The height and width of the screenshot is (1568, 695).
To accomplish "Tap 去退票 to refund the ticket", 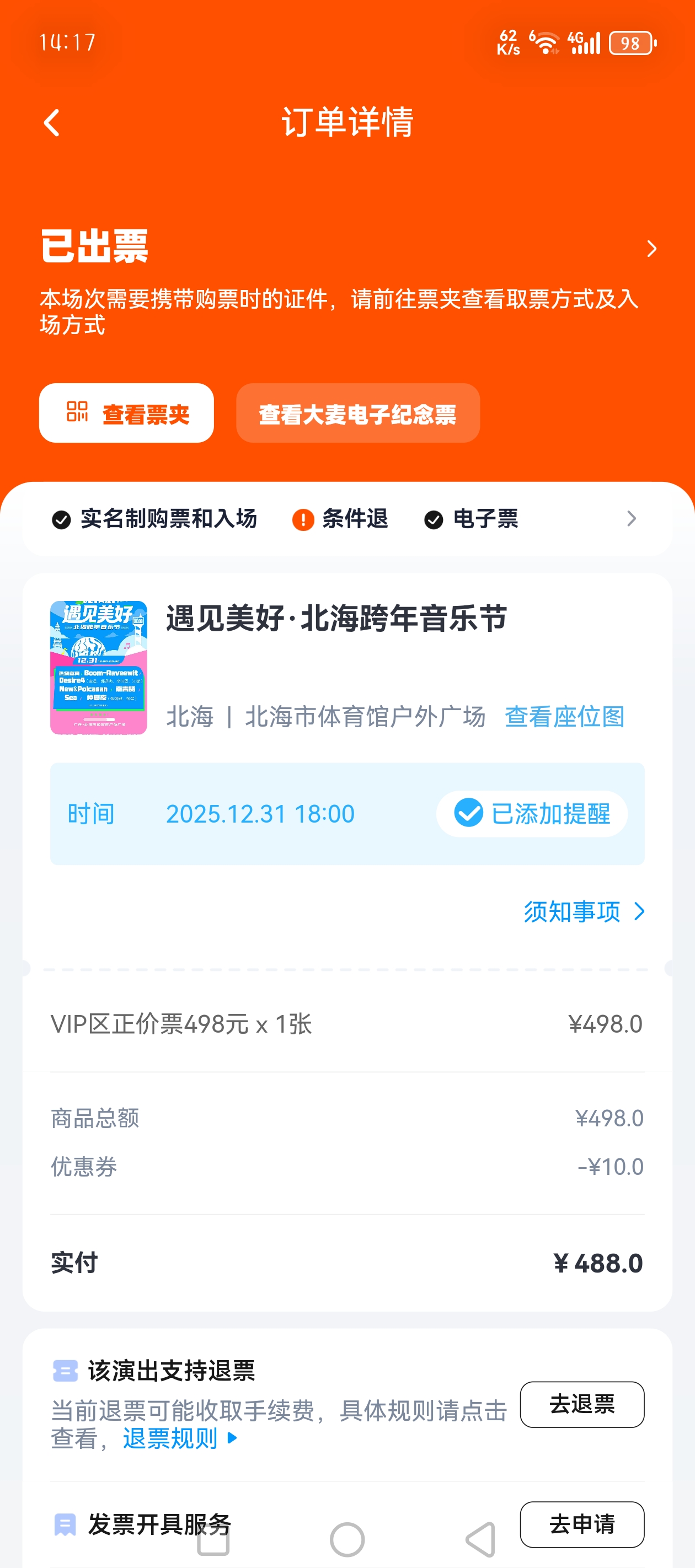I will click(x=582, y=1404).
